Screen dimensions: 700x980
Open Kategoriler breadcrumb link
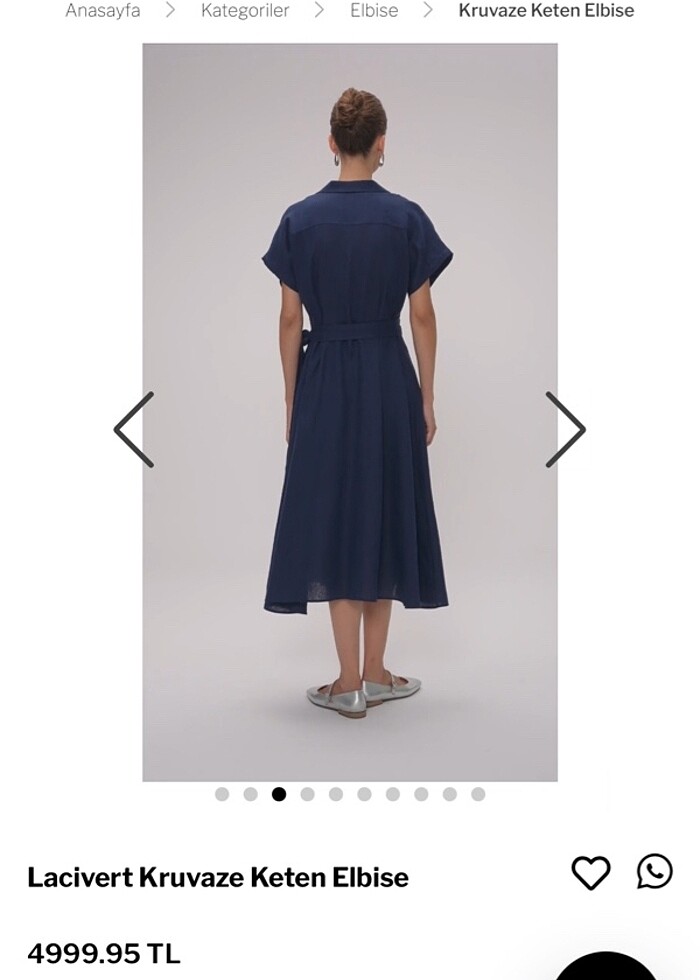click(245, 11)
